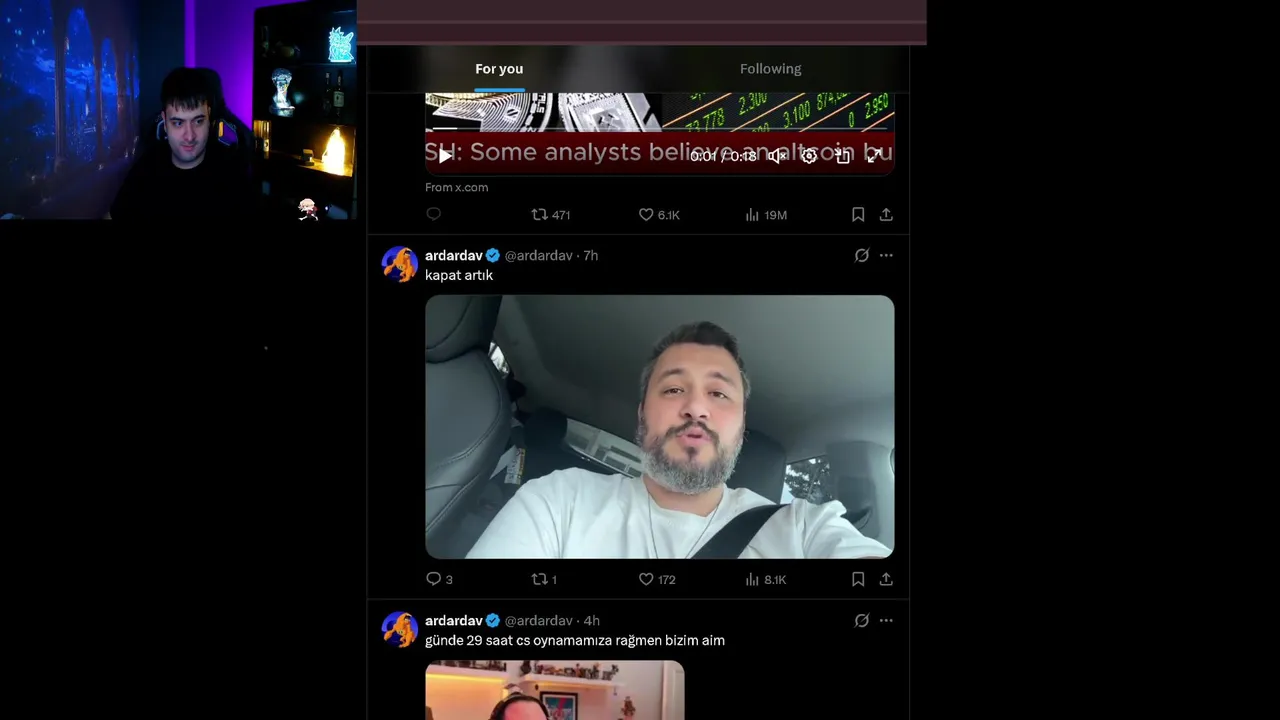Select the For you tab
This screenshot has width=1280, height=720.
499,69
